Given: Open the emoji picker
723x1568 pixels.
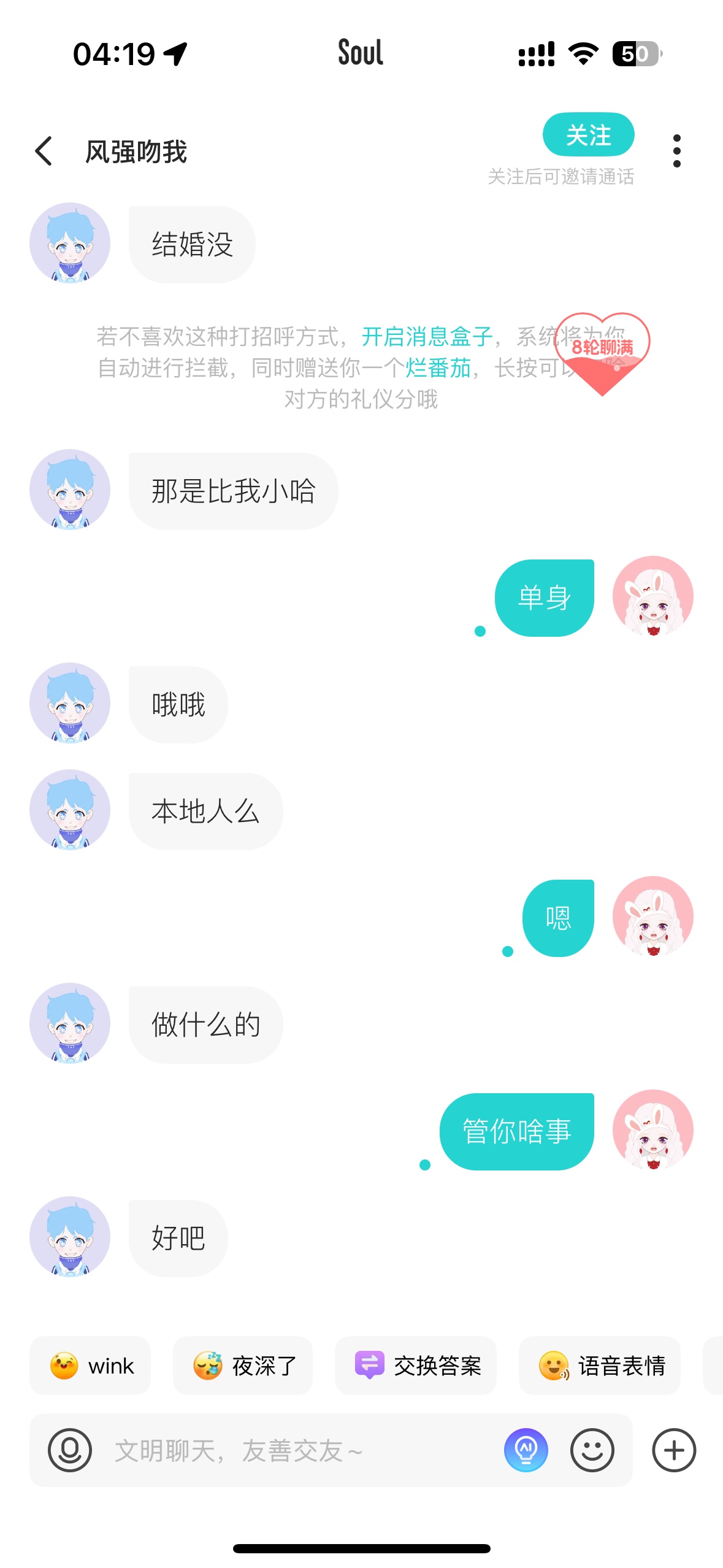Looking at the screenshot, I should 592,1450.
